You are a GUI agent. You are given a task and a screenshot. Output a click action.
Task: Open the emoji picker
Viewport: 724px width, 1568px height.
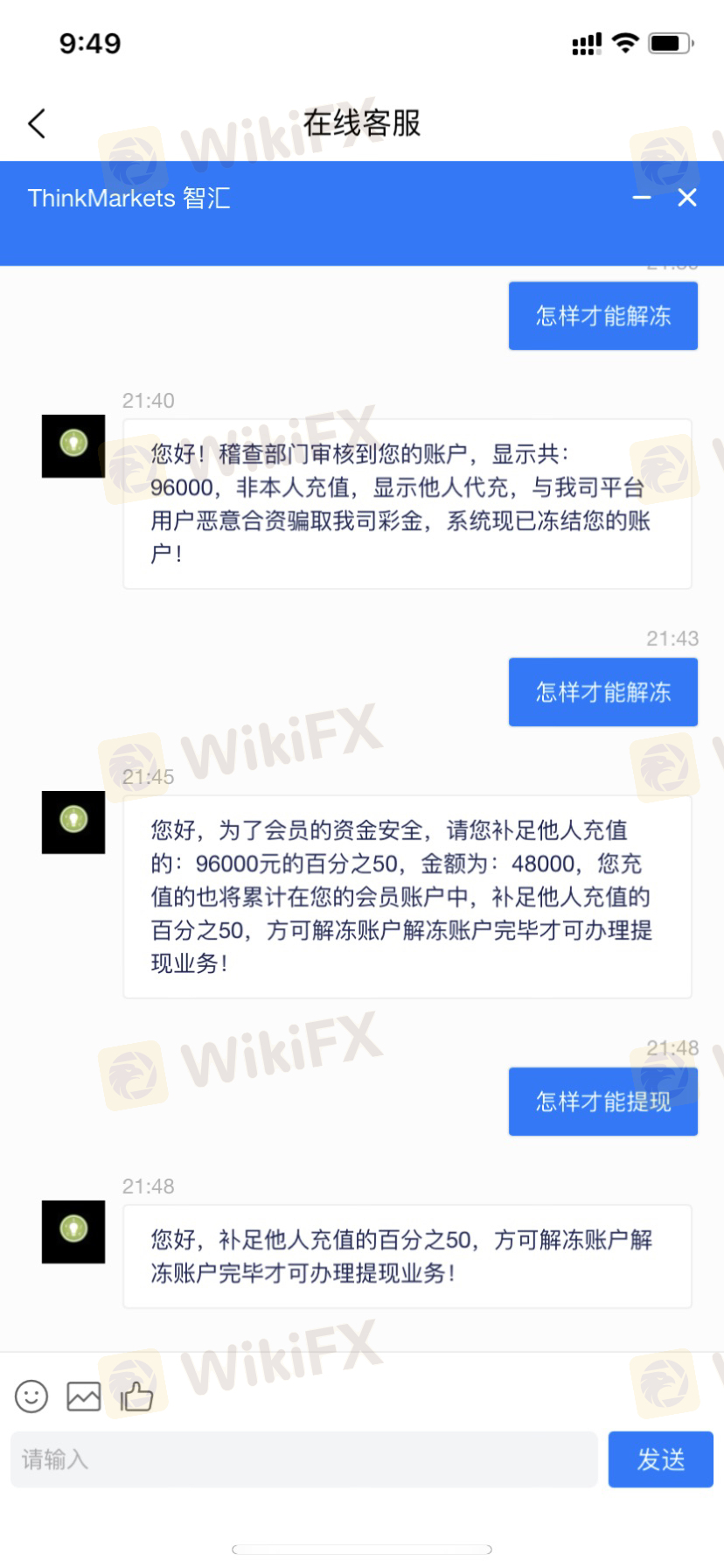[x=31, y=1396]
